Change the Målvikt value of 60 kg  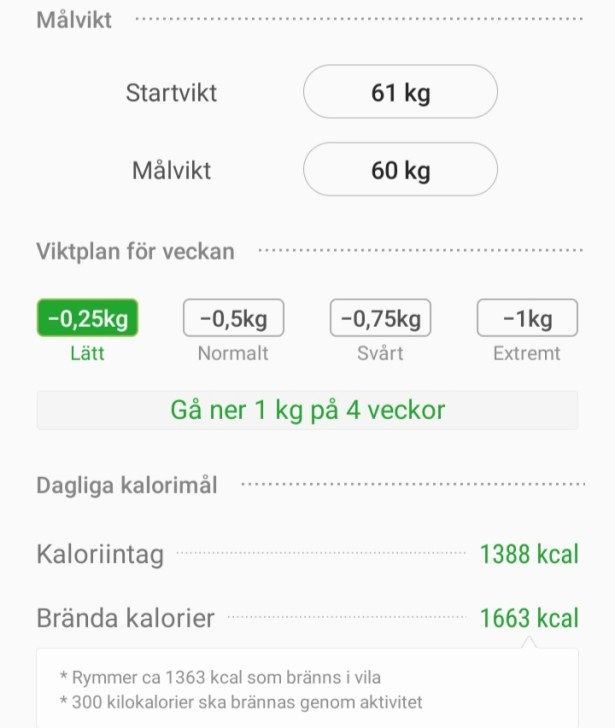tap(400, 170)
